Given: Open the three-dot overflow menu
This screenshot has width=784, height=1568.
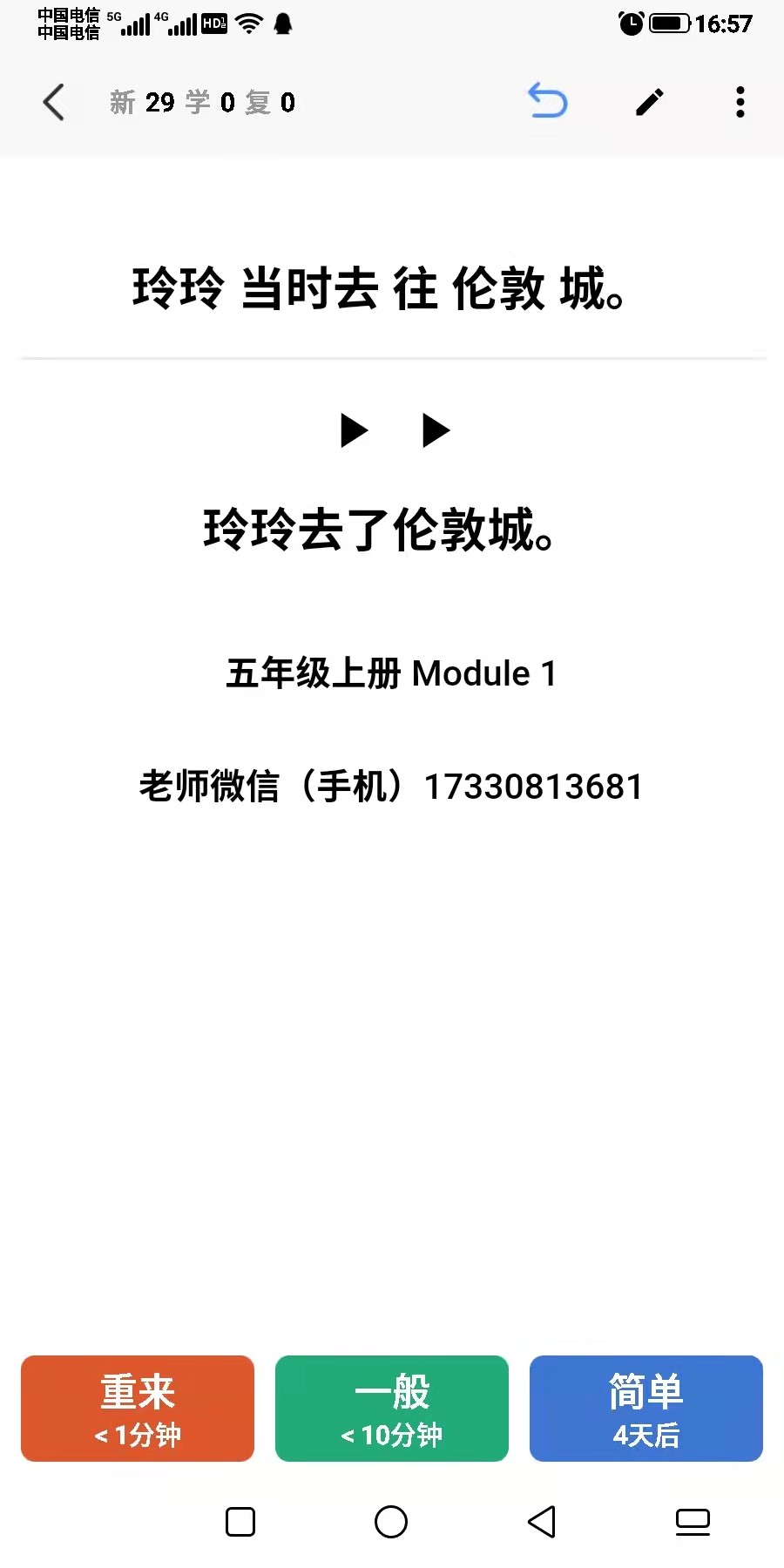Looking at the screenshot, I should (740, 103).
